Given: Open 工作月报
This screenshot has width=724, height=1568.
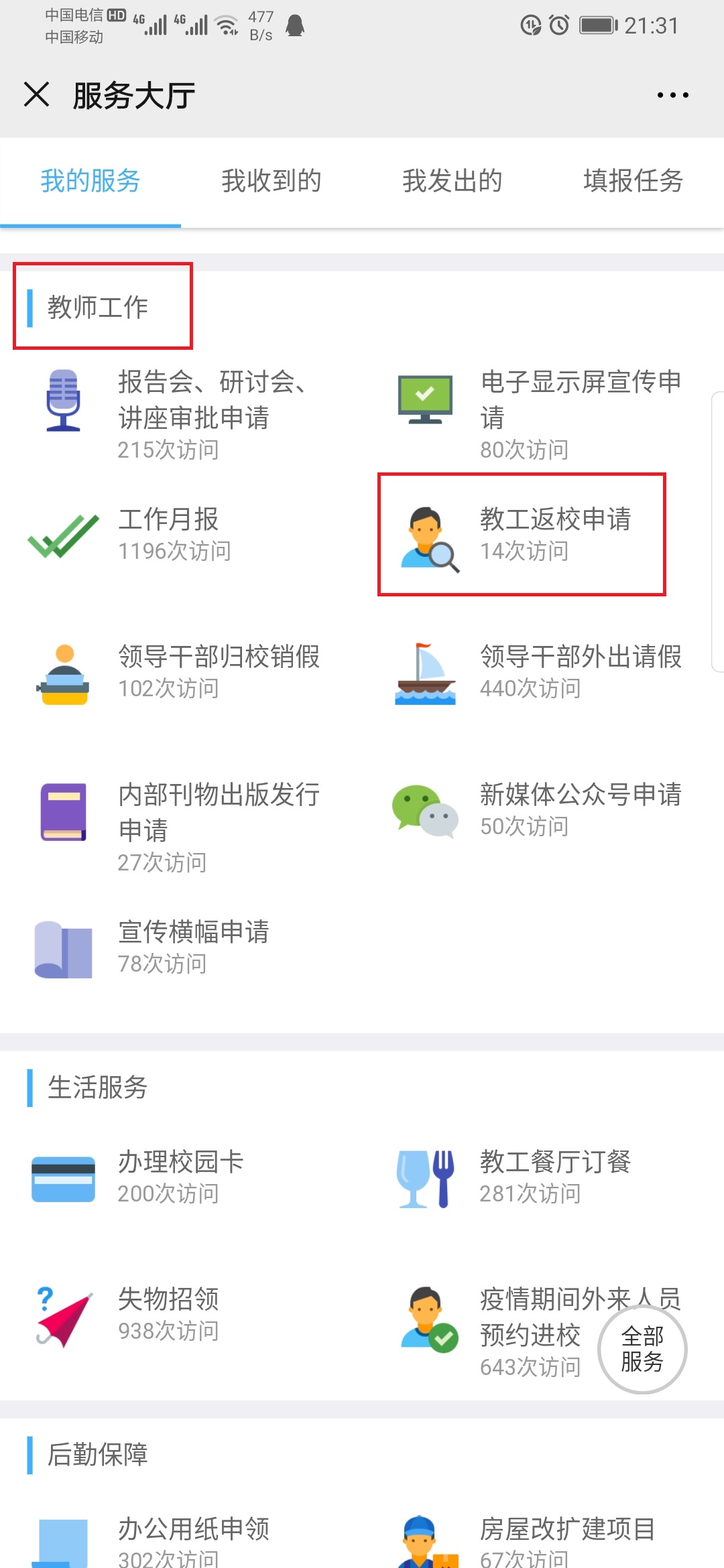Looking at the screenshot, I should point(181,535).
